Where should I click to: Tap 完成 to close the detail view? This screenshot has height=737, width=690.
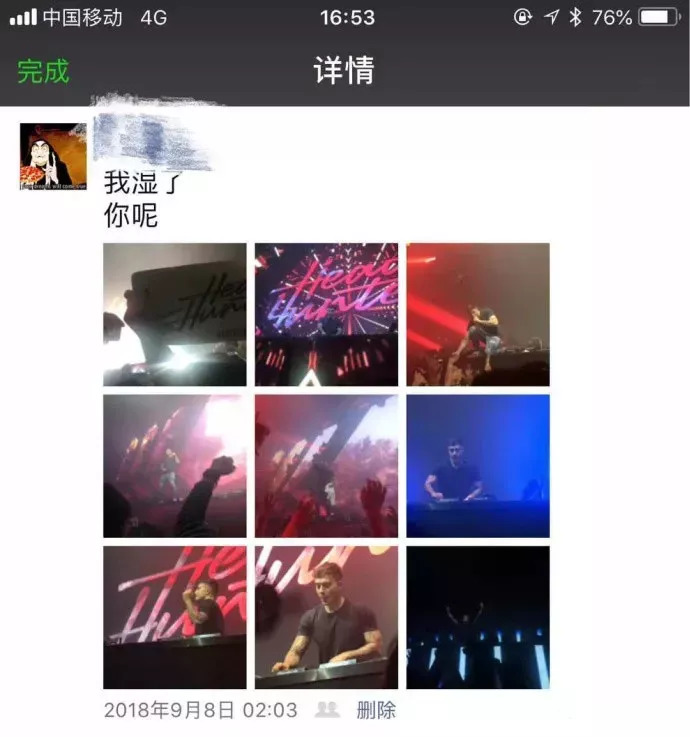click(x=43, y=72)
